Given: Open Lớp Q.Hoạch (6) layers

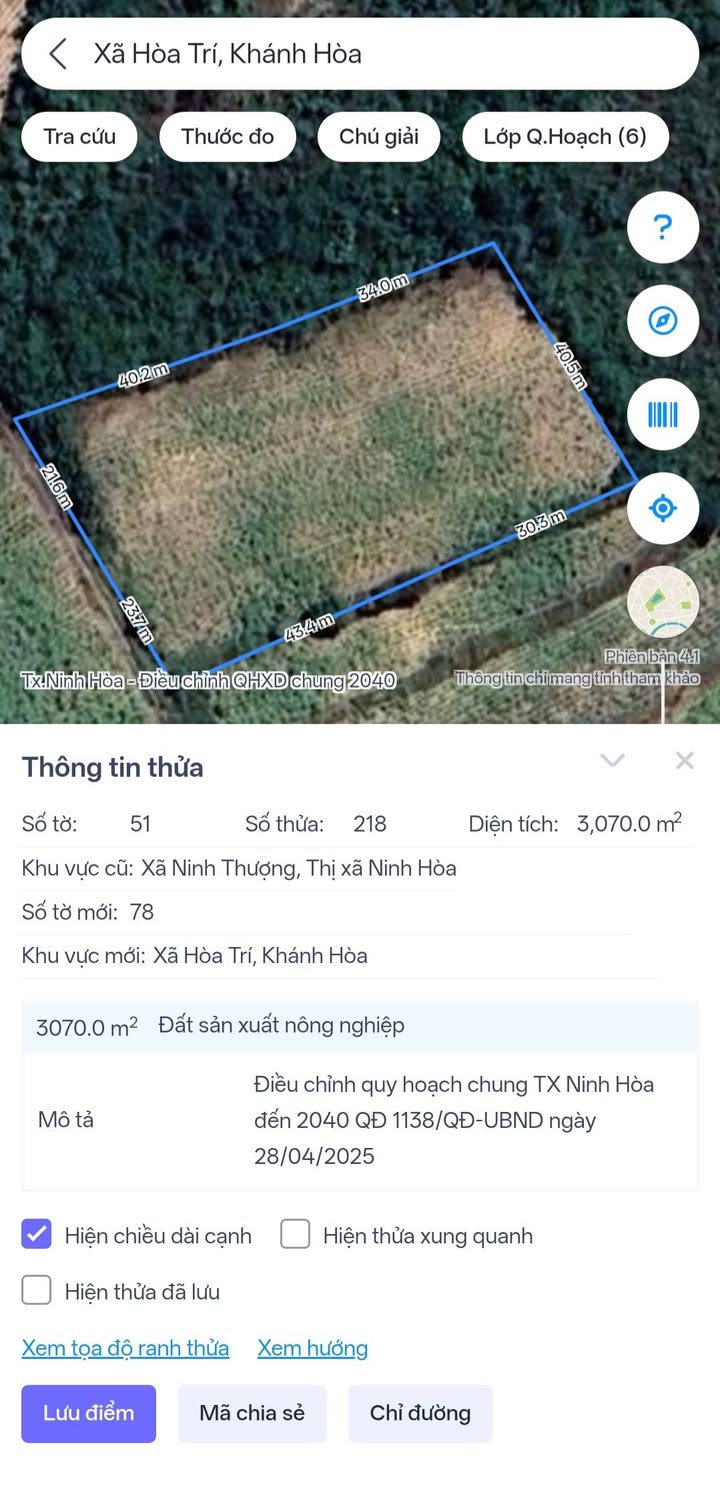Looking at the screenshot, I should click(565, 137).
